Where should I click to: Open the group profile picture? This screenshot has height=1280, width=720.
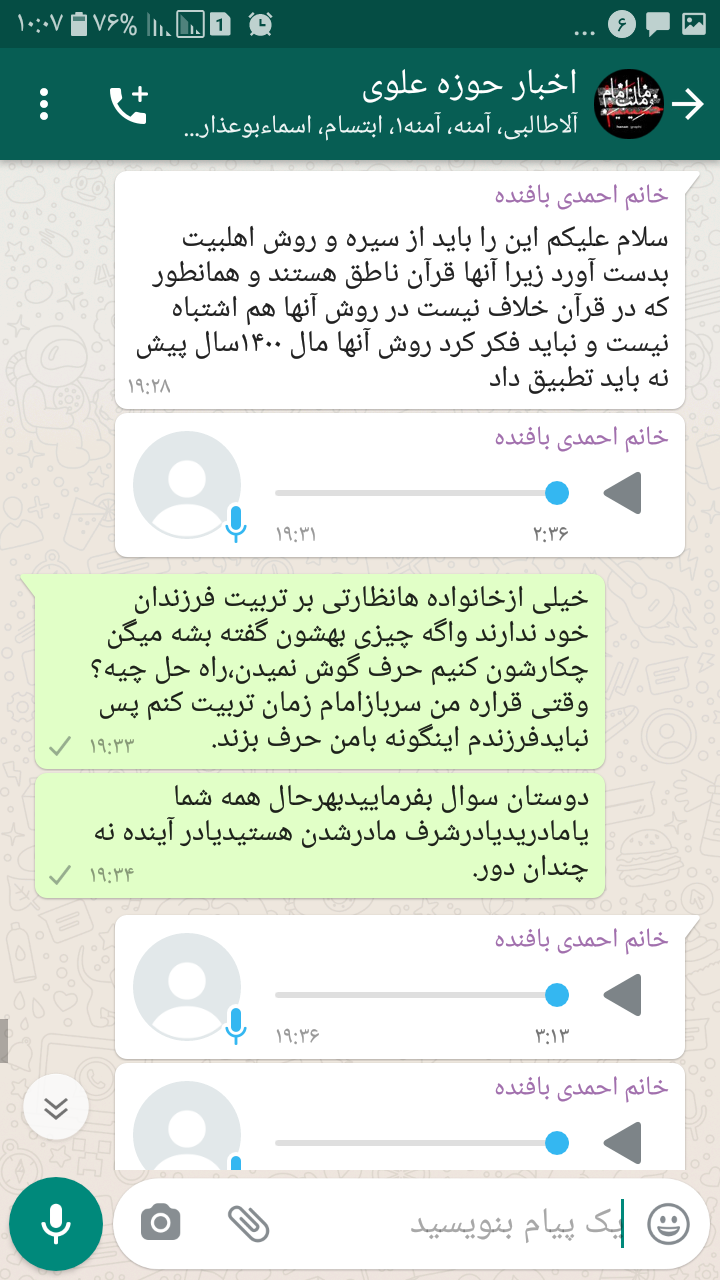coord(629,104)
